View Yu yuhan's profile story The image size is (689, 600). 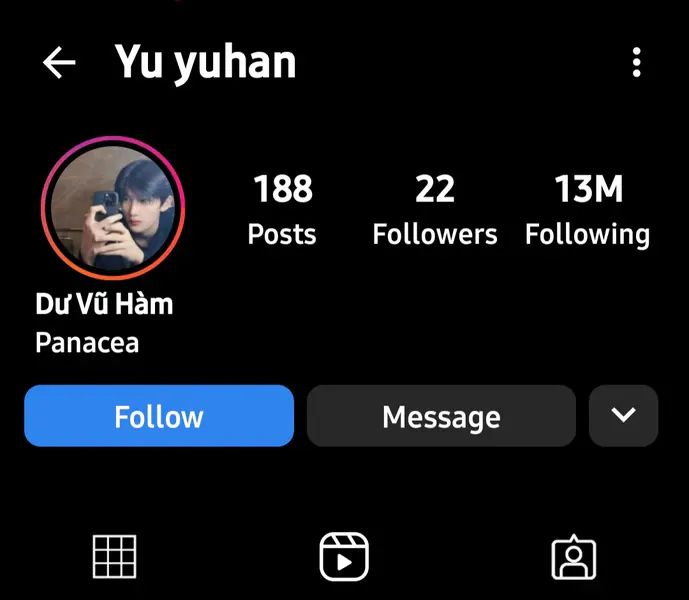click(113, 208)
